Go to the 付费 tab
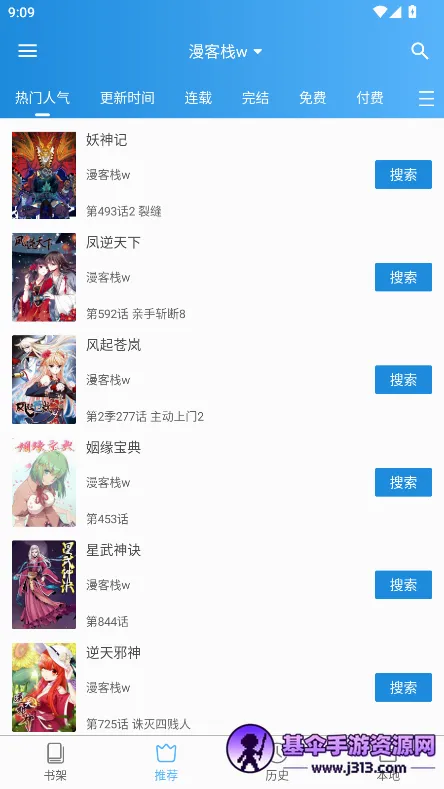Image resolution: width=444 pixels, height=789 pixels. [x=370, y=98]
